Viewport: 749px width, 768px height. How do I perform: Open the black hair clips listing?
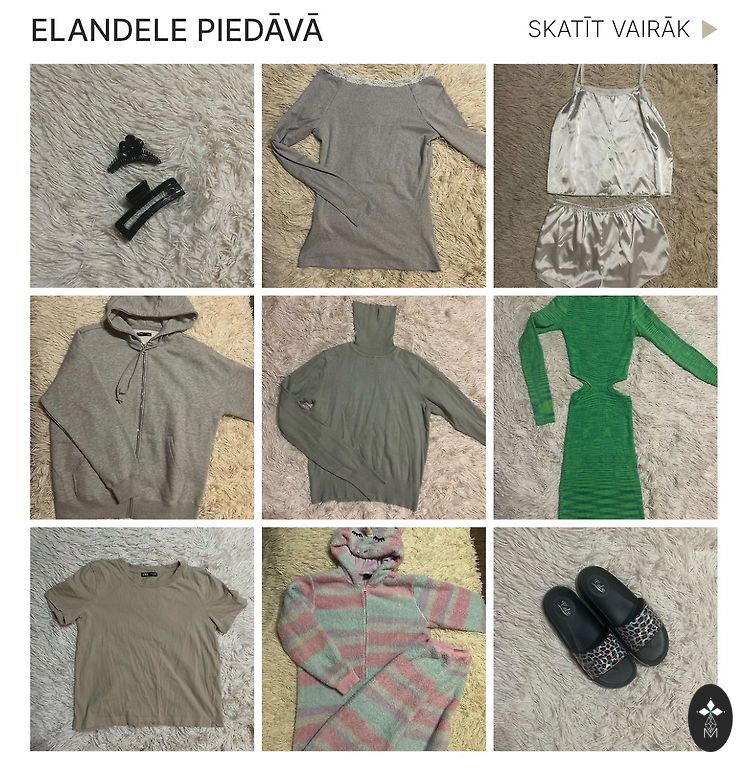click(141, 176)
